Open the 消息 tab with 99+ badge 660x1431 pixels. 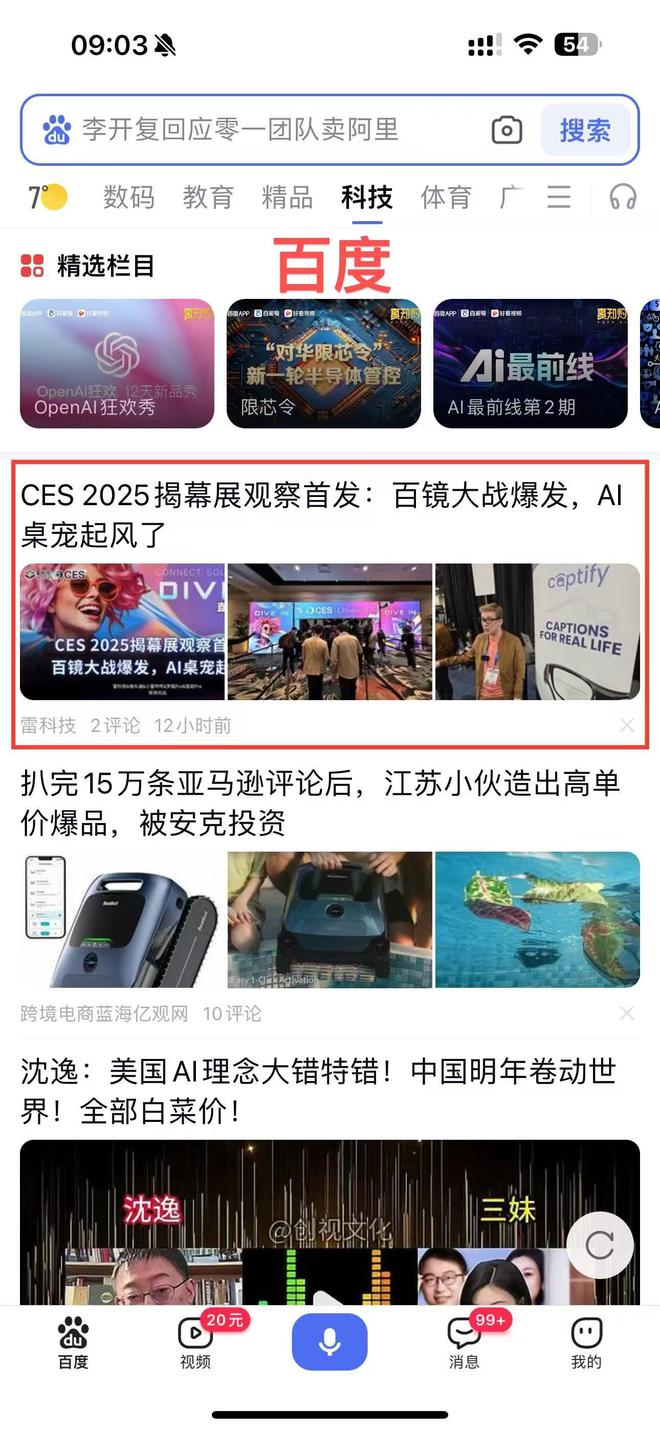[x=464, y=1343]
